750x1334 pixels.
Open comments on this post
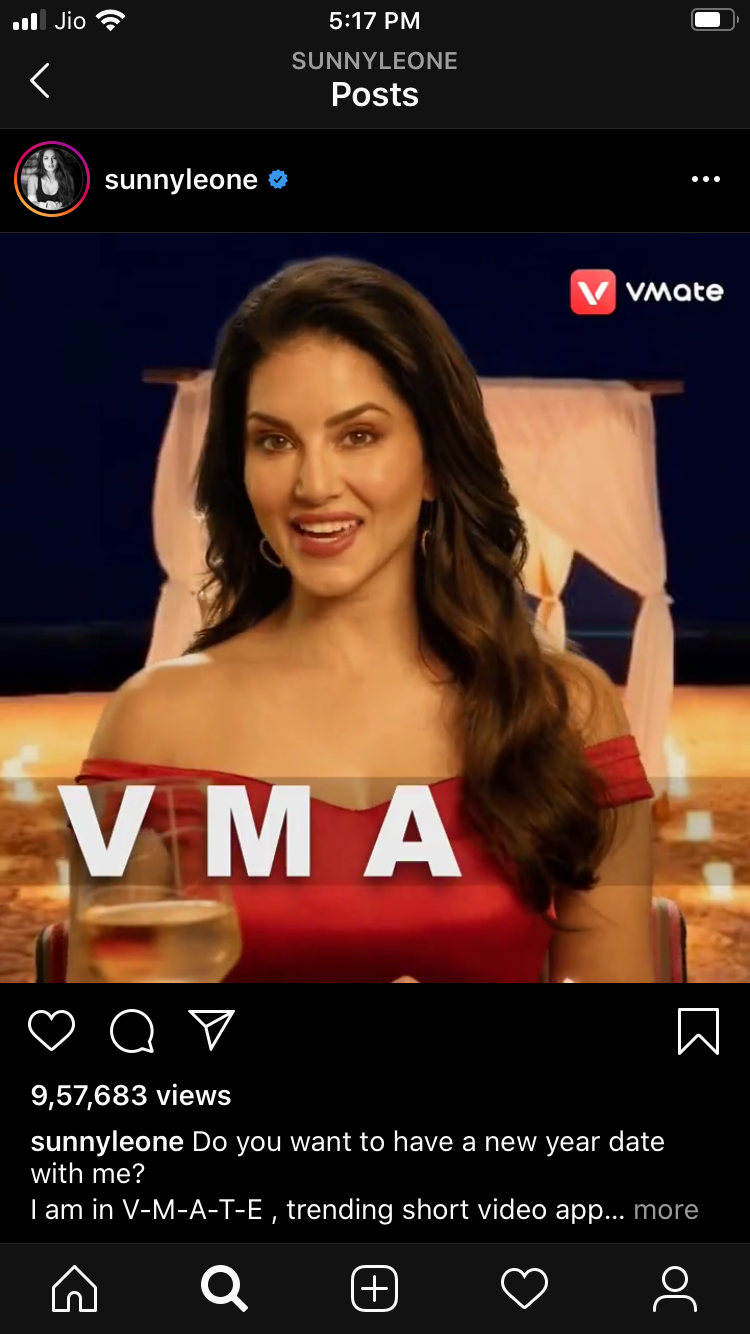tap(131, 1031)
